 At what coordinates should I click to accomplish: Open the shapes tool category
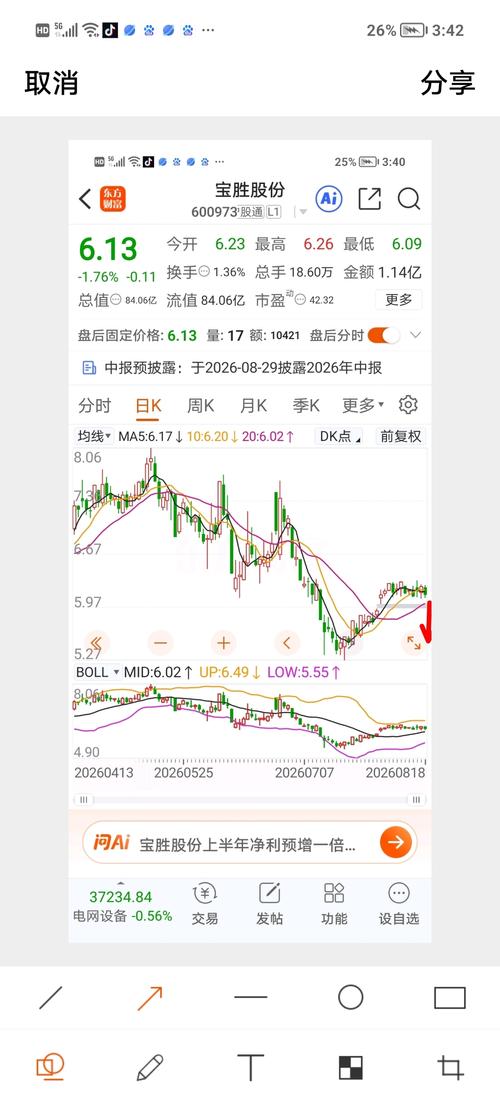(x=50, y=1066)
